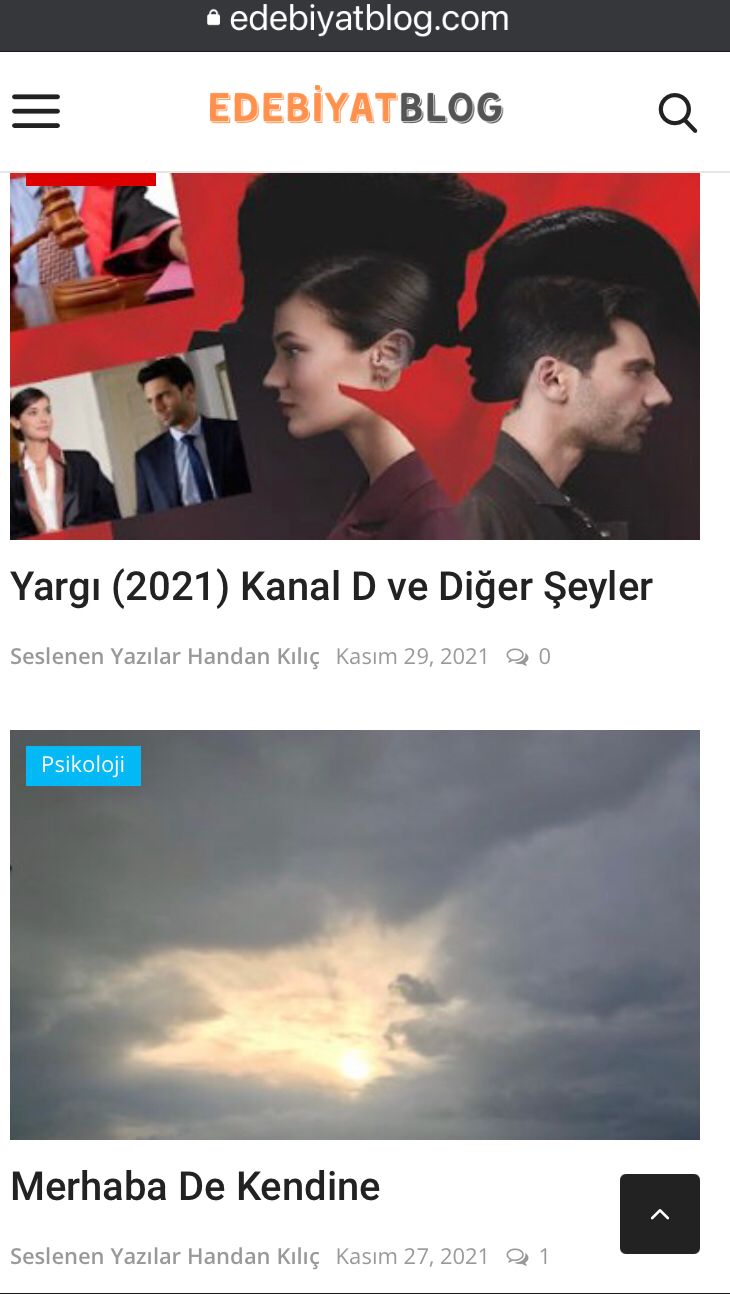Read the Merhaba De Kendine post
Viewport: 730px width, 1294px height.
click(195, 1187)
